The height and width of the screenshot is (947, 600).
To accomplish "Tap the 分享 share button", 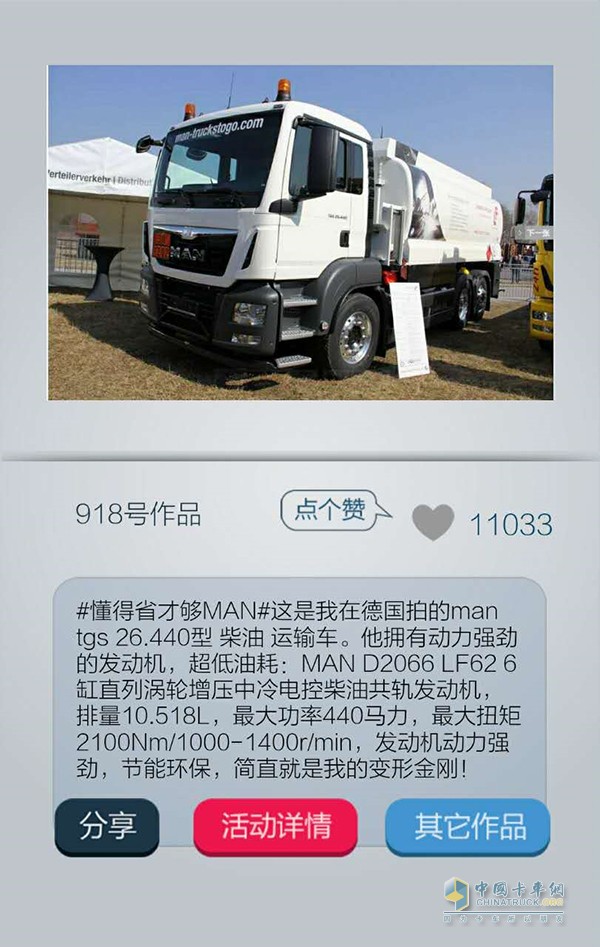I will (107, 826).
